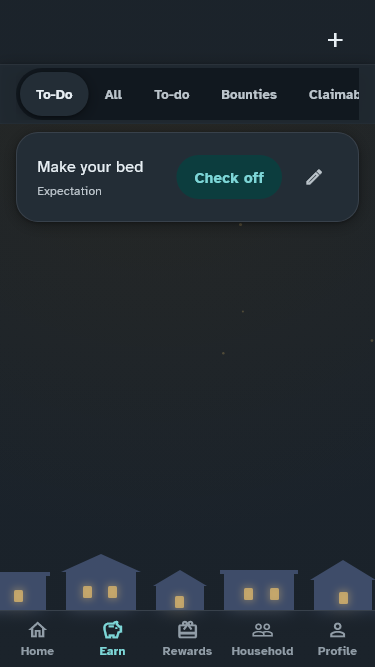The width and height of the screenshot is (375, 667).
Task: Select the All filter tab
Action: [113, 94]
